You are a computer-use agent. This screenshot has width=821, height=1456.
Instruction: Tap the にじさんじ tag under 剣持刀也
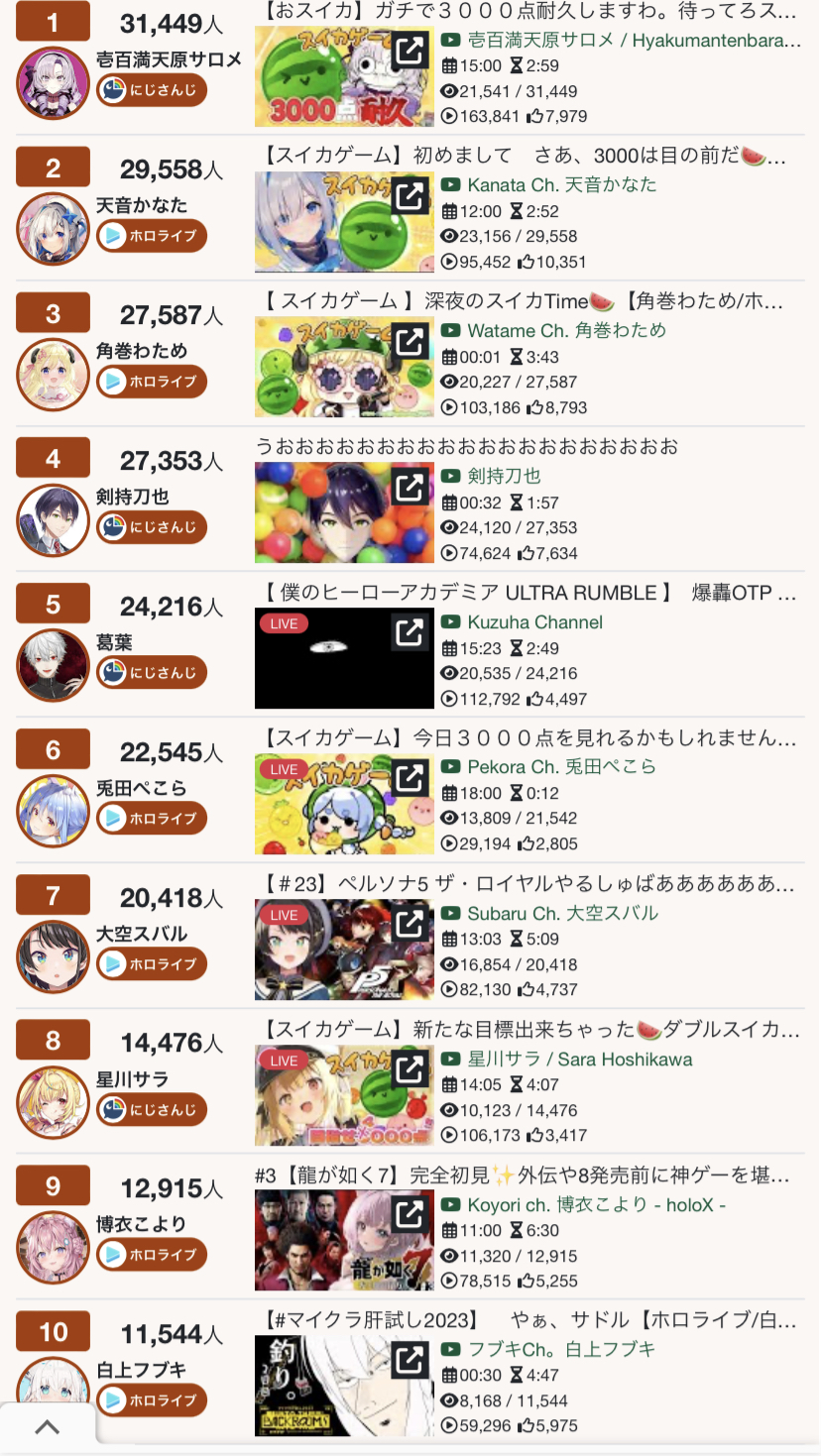pos(152,527)
